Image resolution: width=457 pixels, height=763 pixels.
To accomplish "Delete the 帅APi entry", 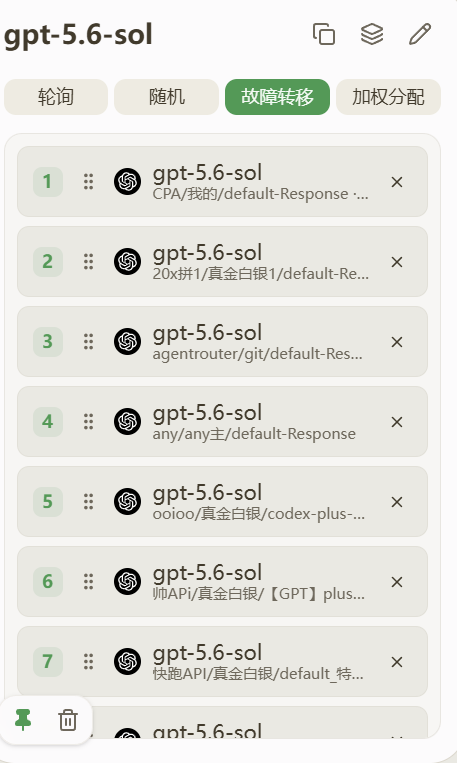I will coord(397,582).
